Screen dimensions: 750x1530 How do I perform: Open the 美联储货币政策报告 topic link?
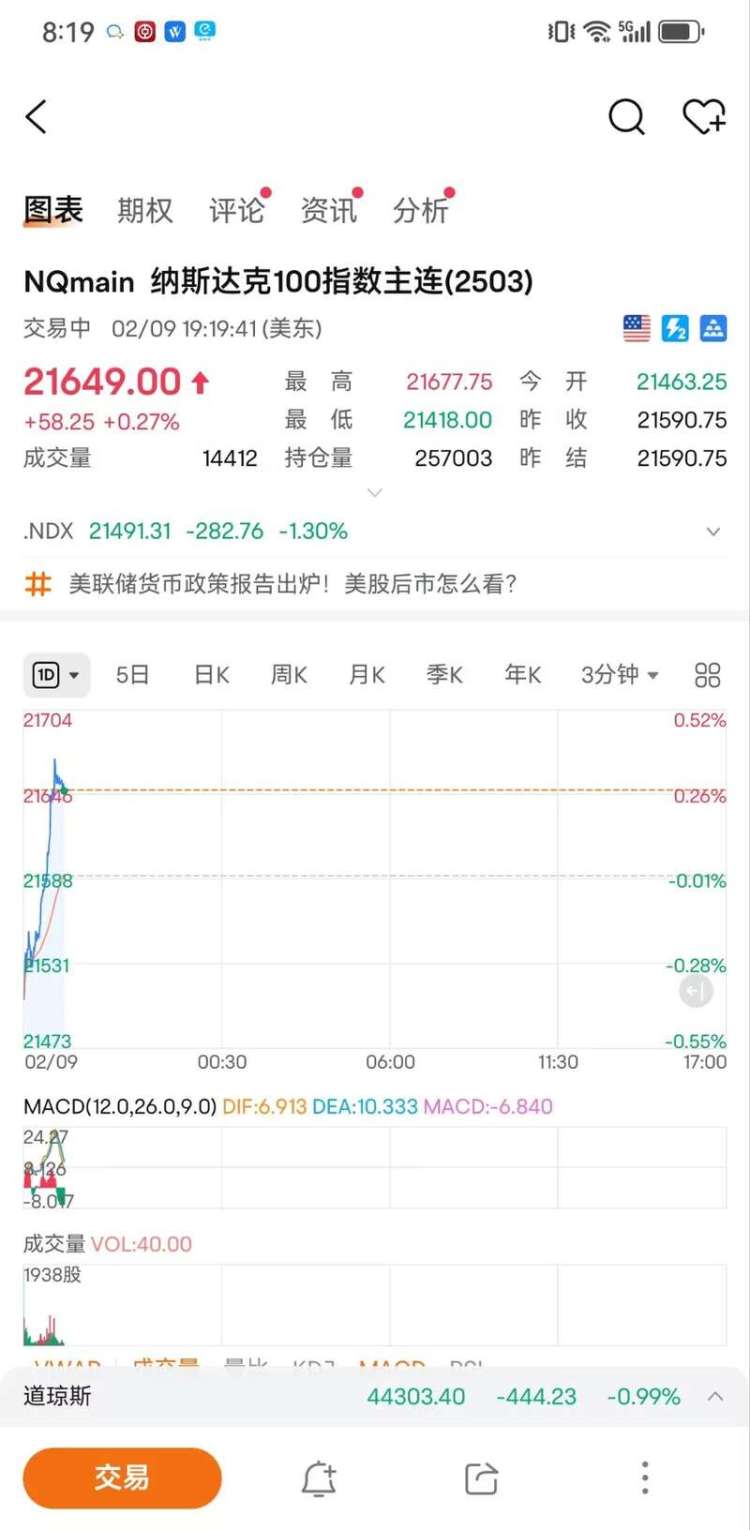293,584
